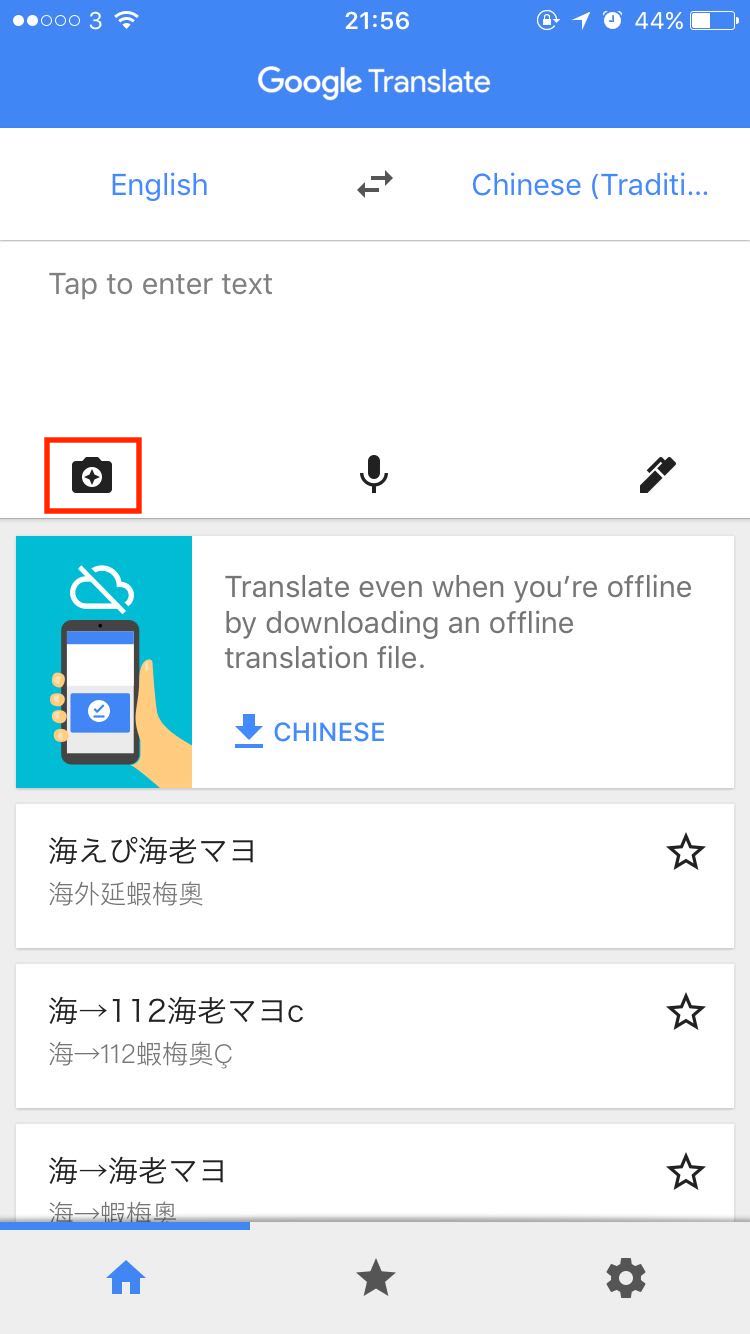The width and height of the screenshot is (750, 1334).
Task: Open handwriting input pen icon
Action: (x=657, y=475)
